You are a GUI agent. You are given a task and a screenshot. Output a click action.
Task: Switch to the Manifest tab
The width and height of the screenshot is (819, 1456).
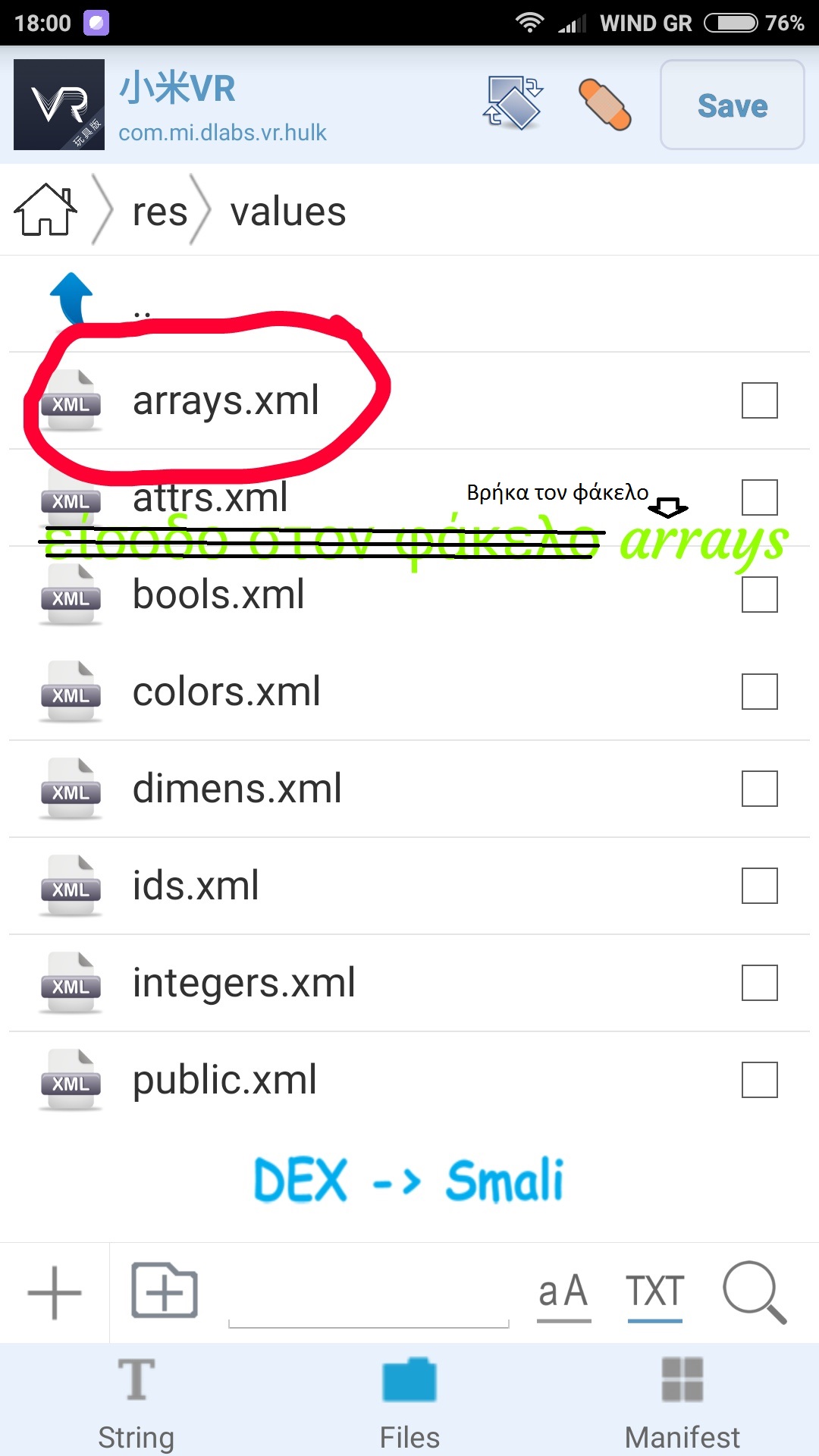coord(682,1403)
